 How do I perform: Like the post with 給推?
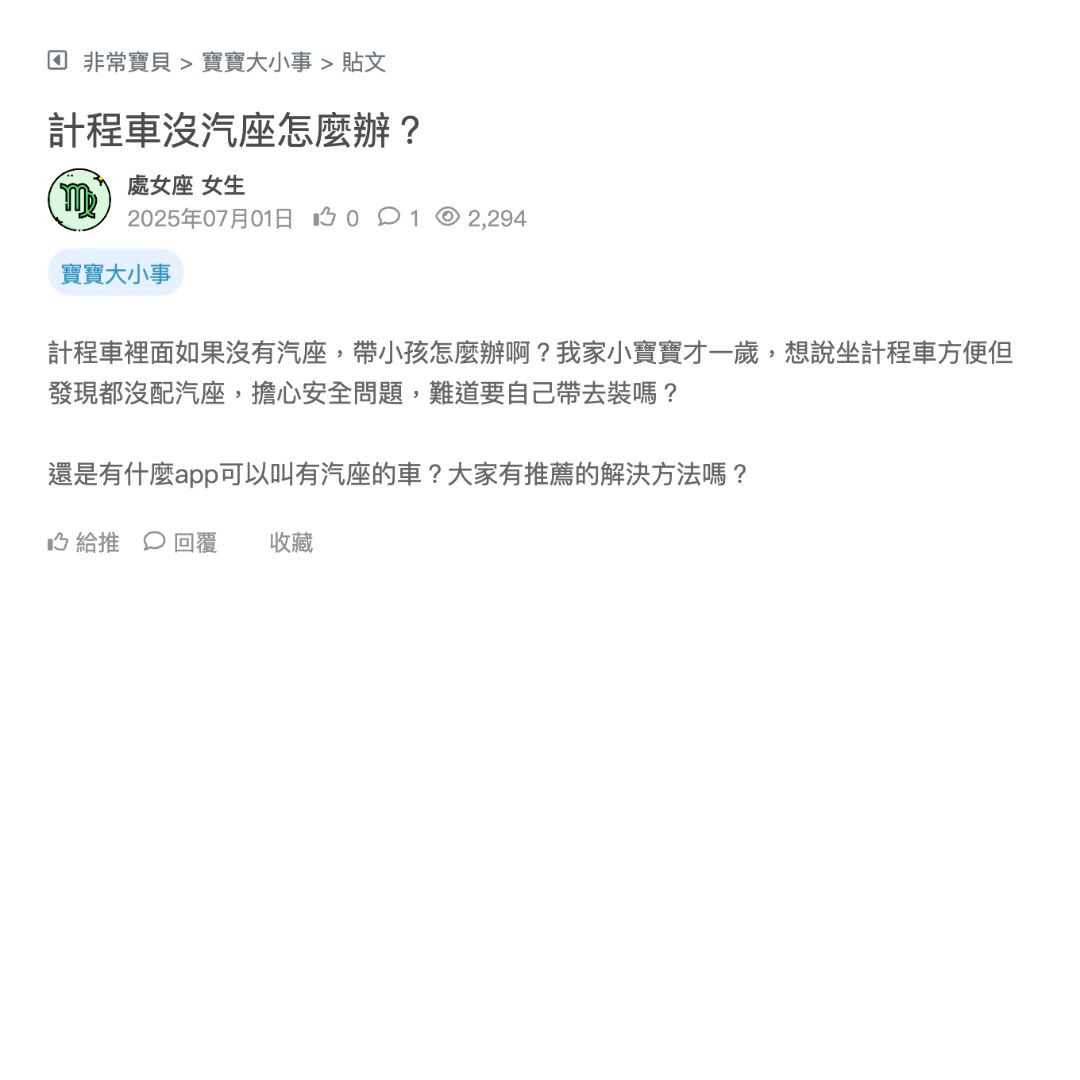click(x=84, y=542)
